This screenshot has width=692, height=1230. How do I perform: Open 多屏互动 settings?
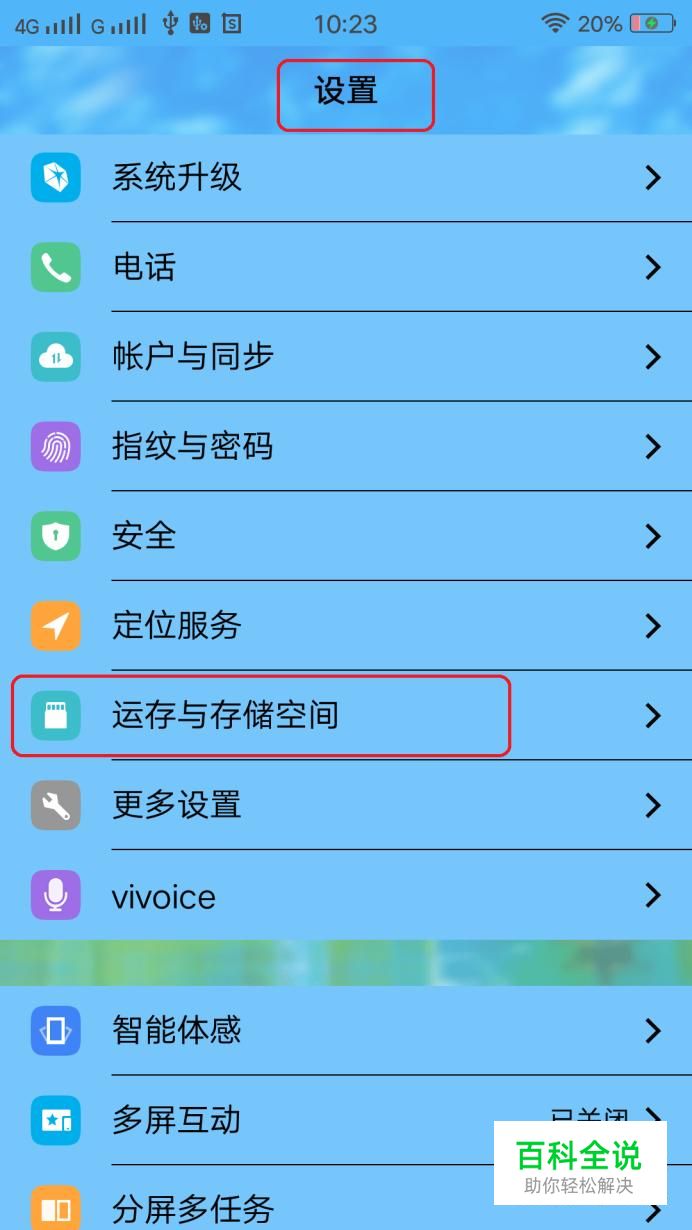(300, 1119)
